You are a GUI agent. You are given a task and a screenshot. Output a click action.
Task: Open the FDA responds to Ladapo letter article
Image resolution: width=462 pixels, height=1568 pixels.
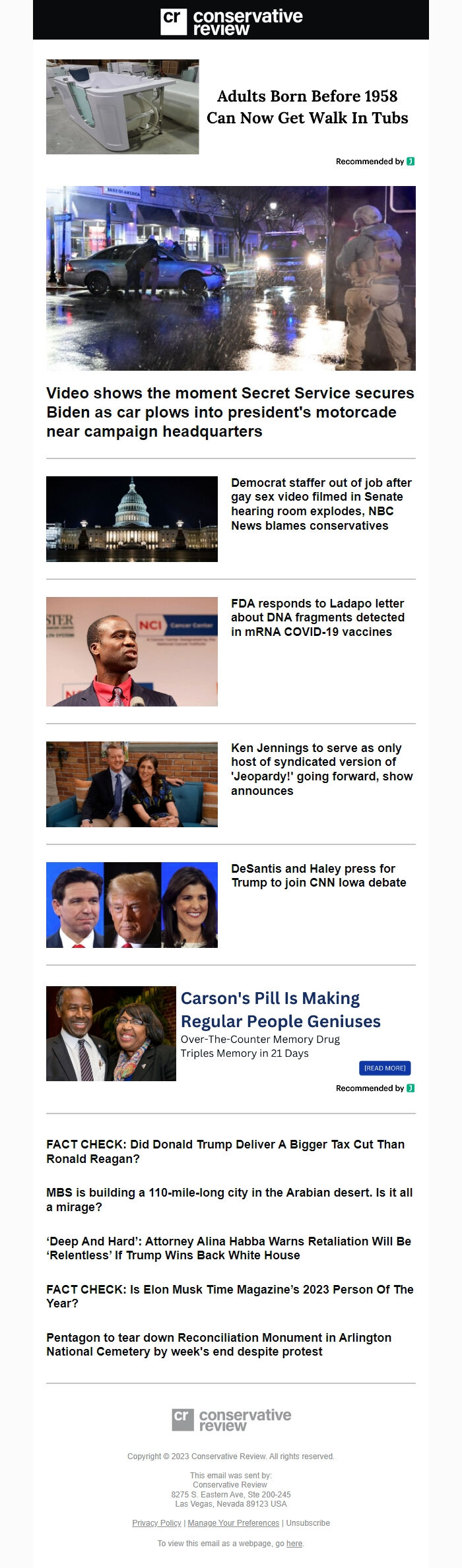tap(317, 617)
